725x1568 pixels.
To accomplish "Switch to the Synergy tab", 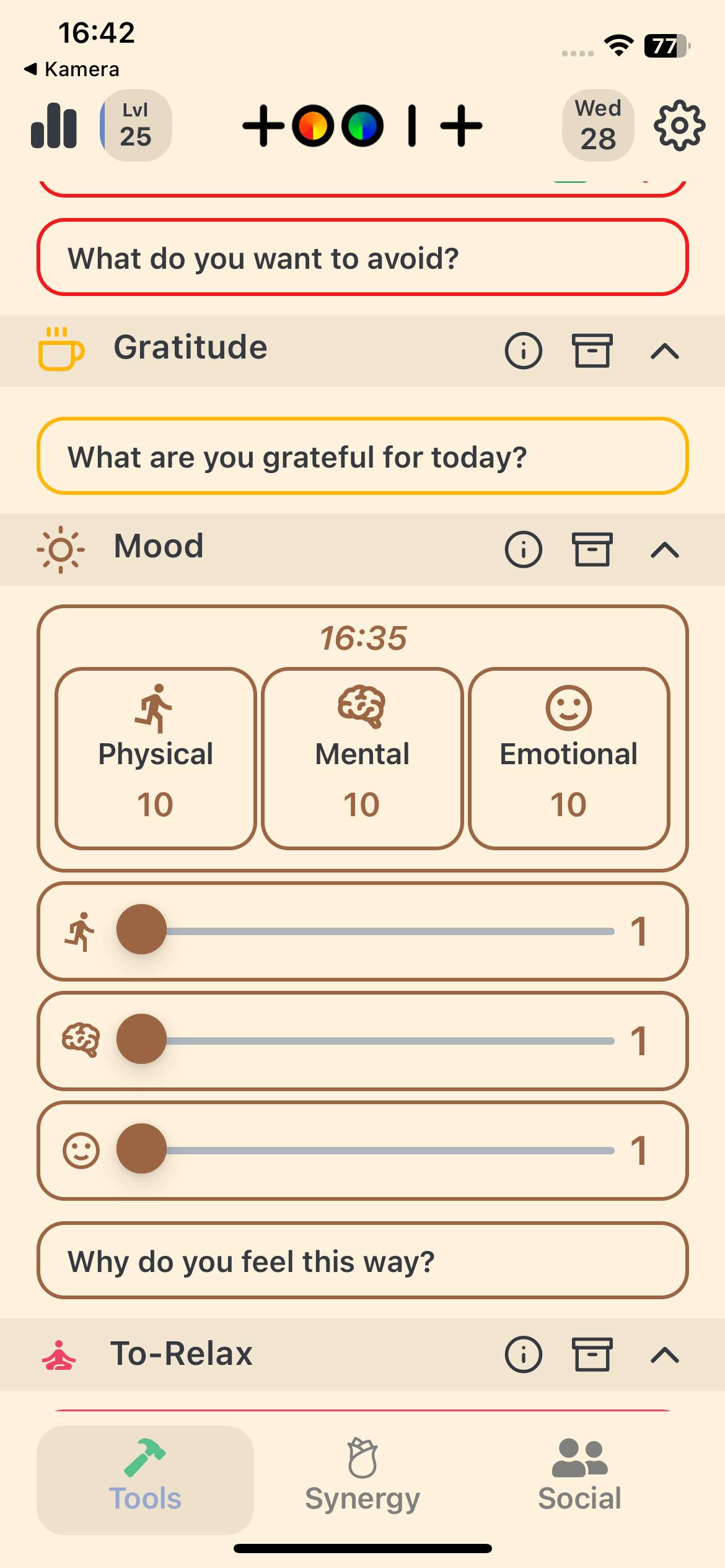I will [362, 1479].
